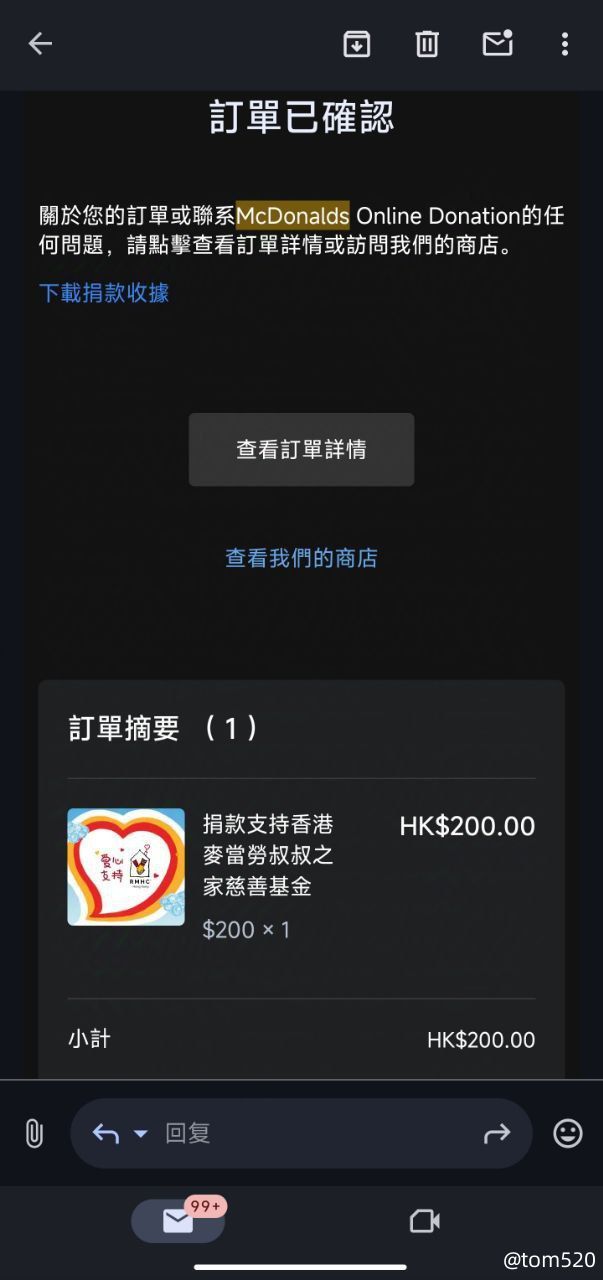Open the 查看我們的商店 link
The width and height of the screenshot is (603, 1280).
pos(301,558)
